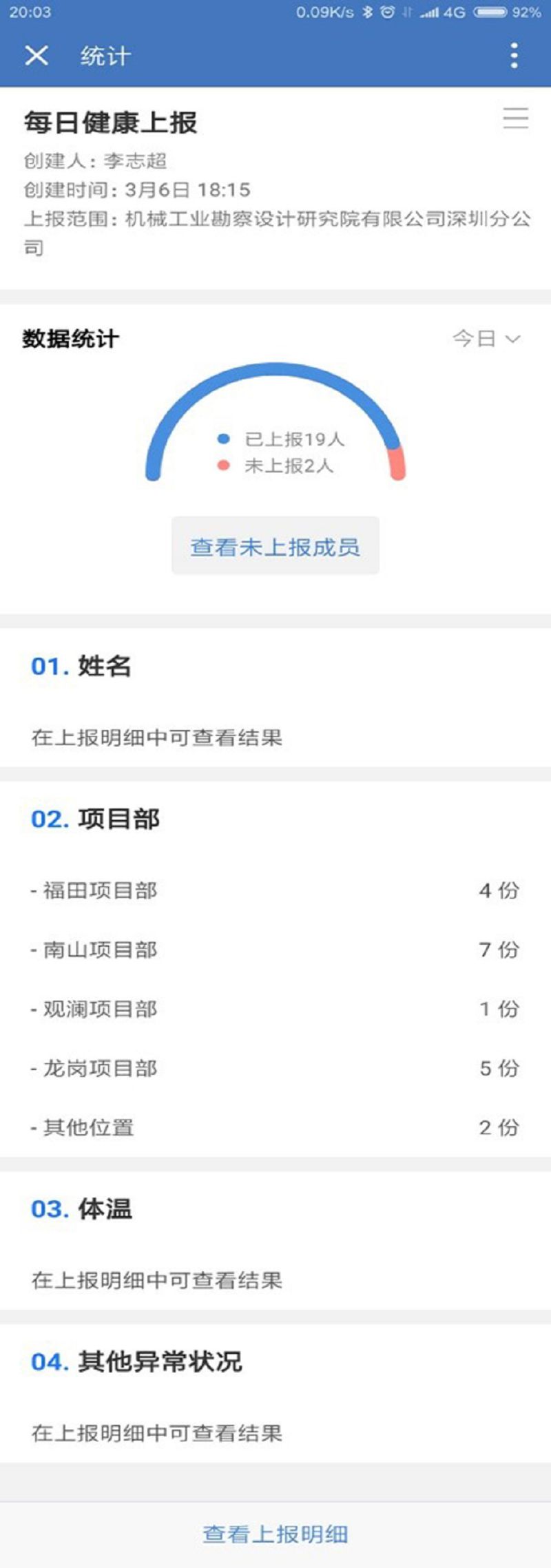Image resolution: width=551 pixels, height=1568 pixels.
Task: Open the three-dot overflow menu
Action: tap(514, 55)
